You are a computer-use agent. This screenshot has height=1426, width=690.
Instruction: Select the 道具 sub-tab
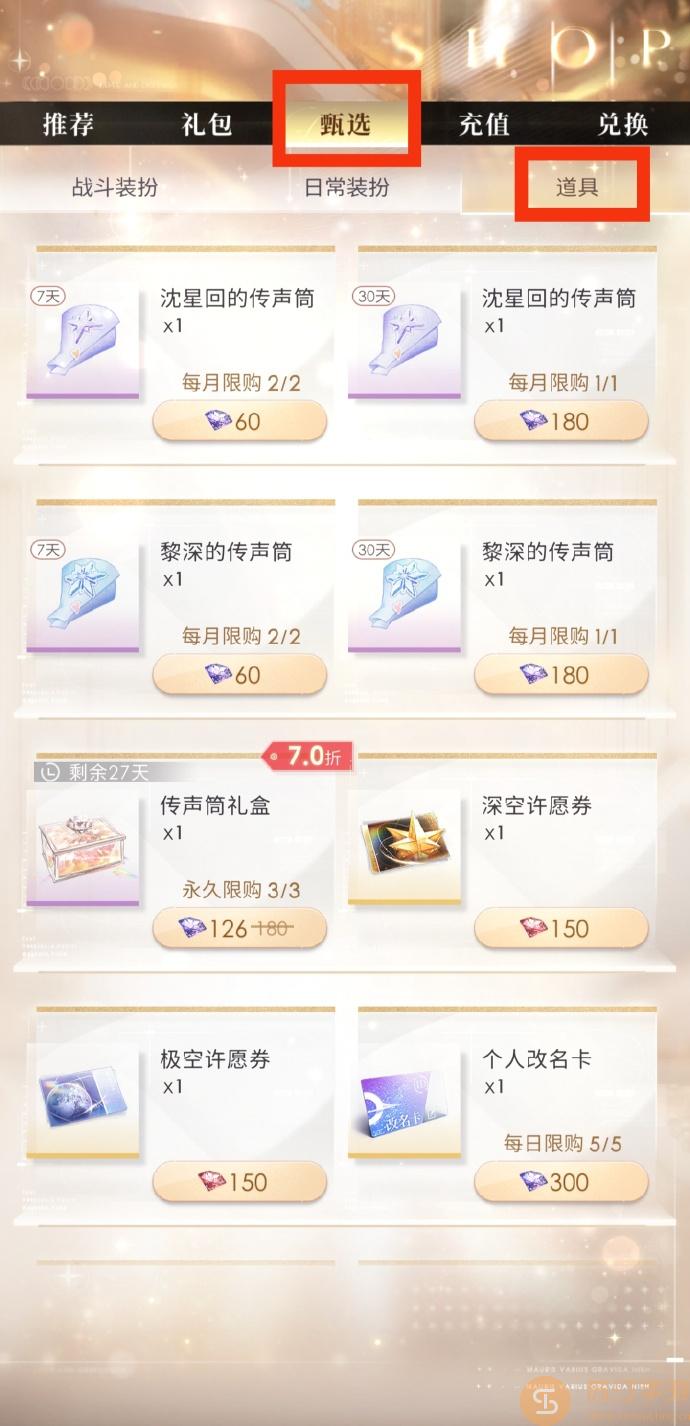[578, 187]
